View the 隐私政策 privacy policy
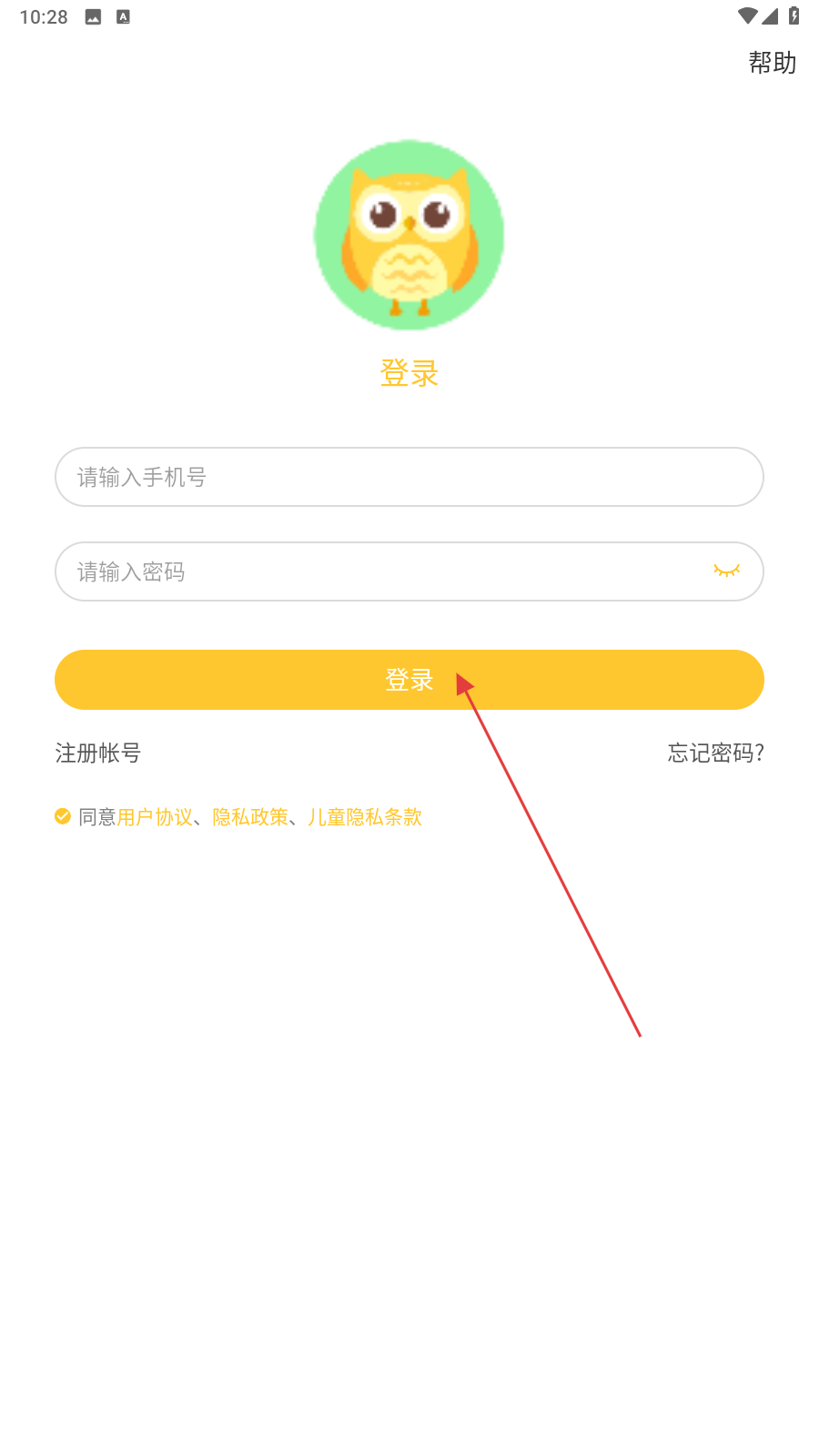This screenshot has height=1456, width=819. point(250,817)
